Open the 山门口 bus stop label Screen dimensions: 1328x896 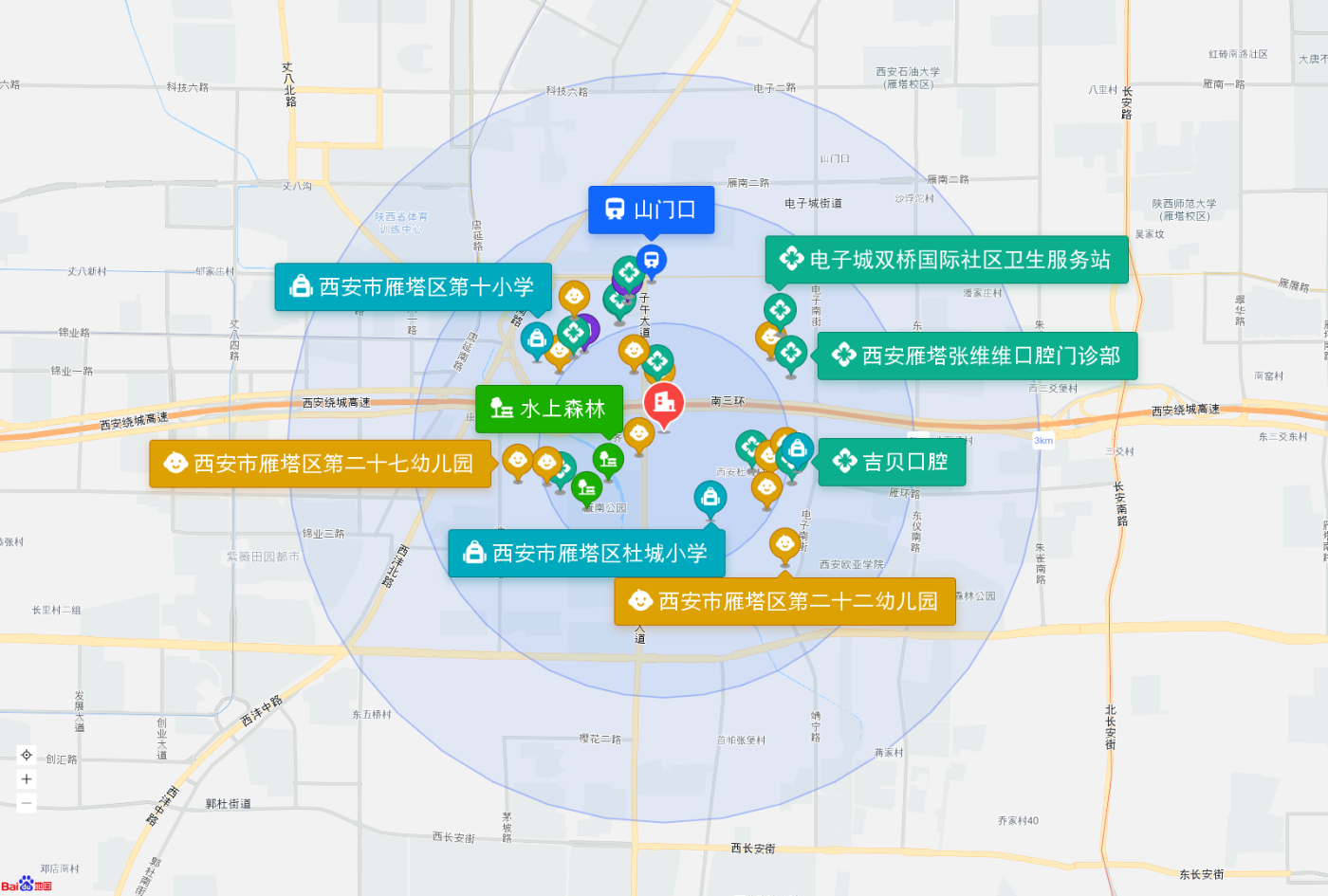pos(651,210)
